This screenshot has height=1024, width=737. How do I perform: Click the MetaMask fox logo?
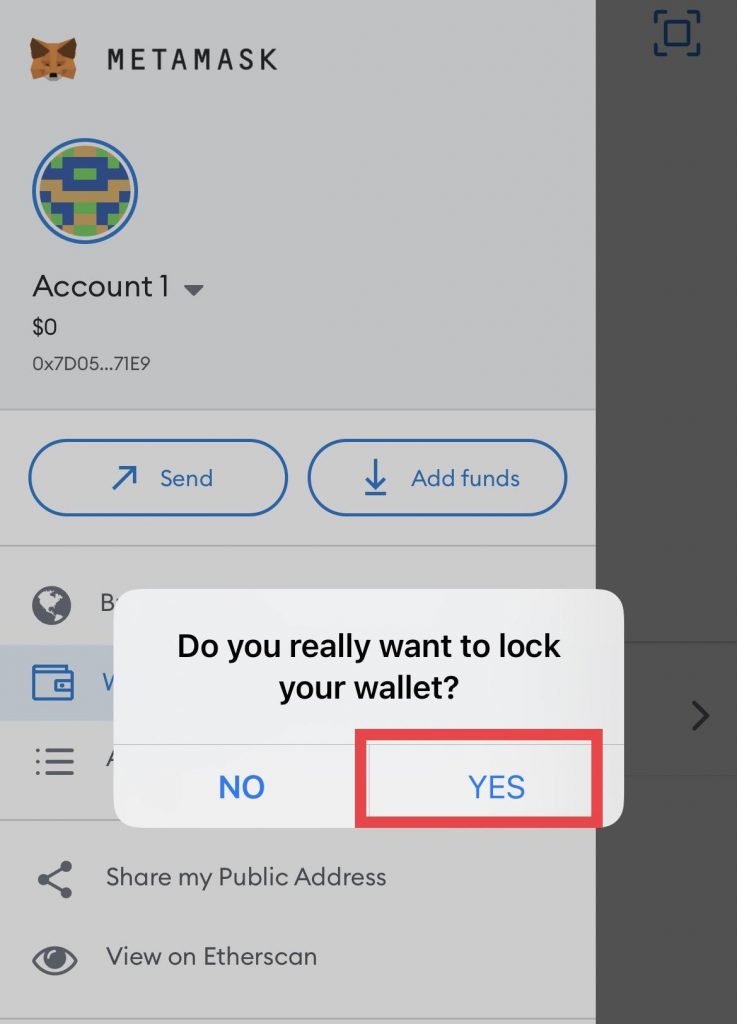click(51, 57)
